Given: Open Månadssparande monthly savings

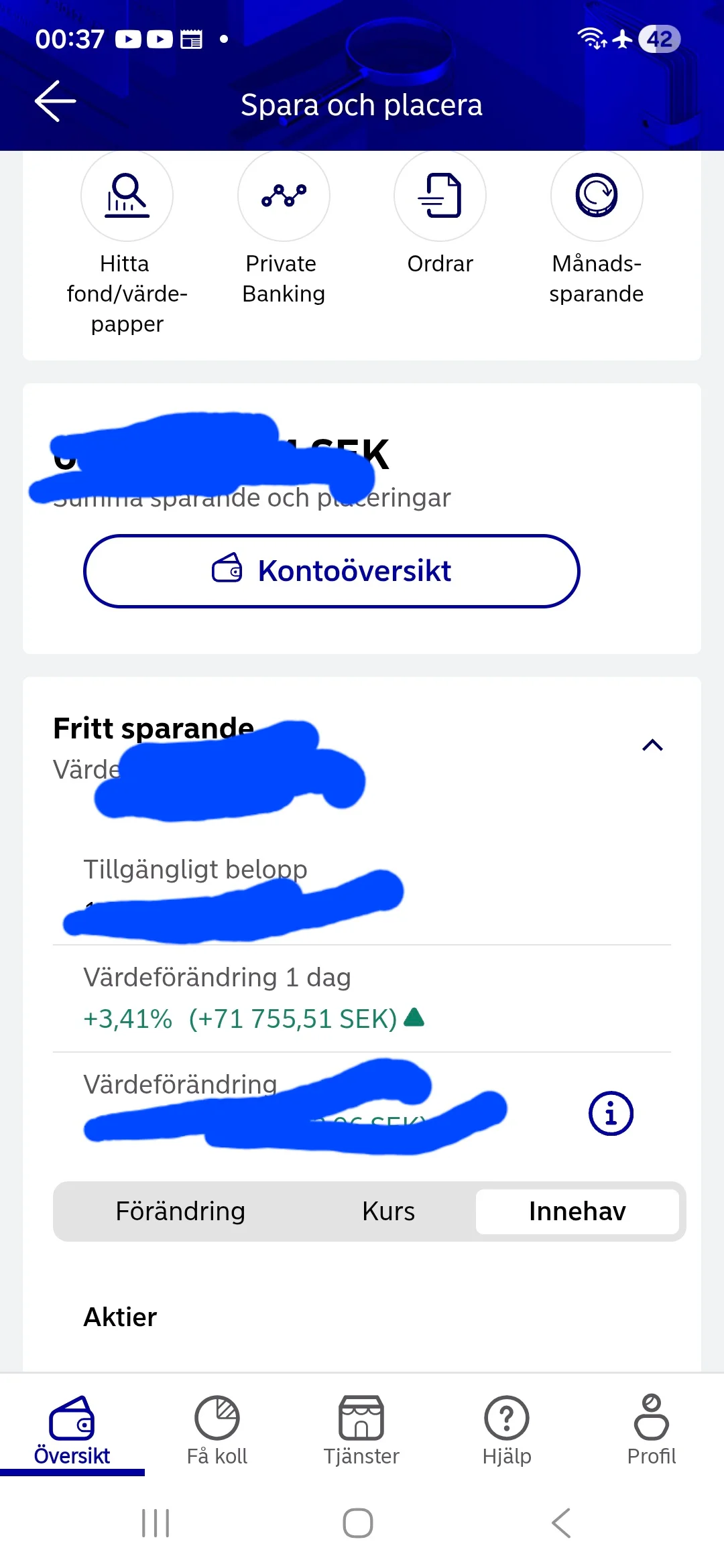Looking at the screenshot, I should pos(597,196).
